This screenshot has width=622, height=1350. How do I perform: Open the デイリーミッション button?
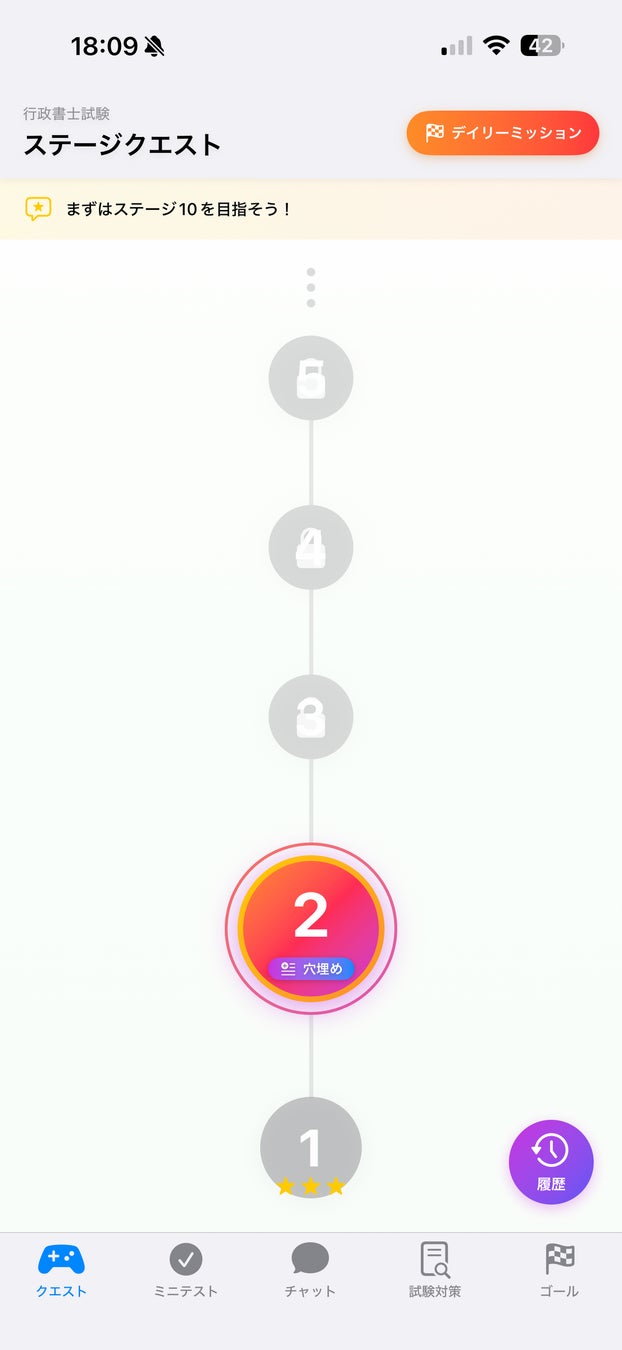pos(502,133)
